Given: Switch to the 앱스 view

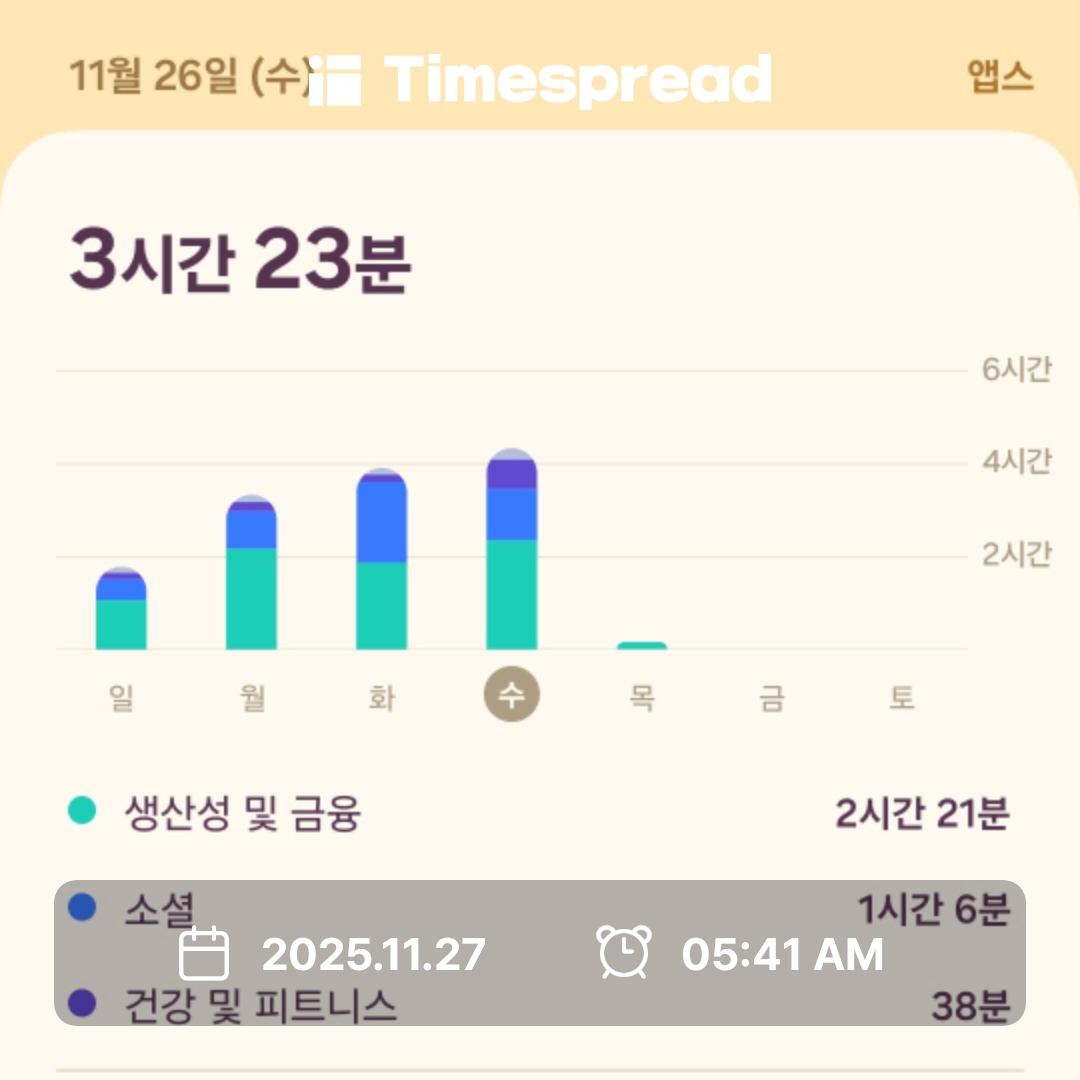Looking at the screenshot, I should [x=1000, y=77].
